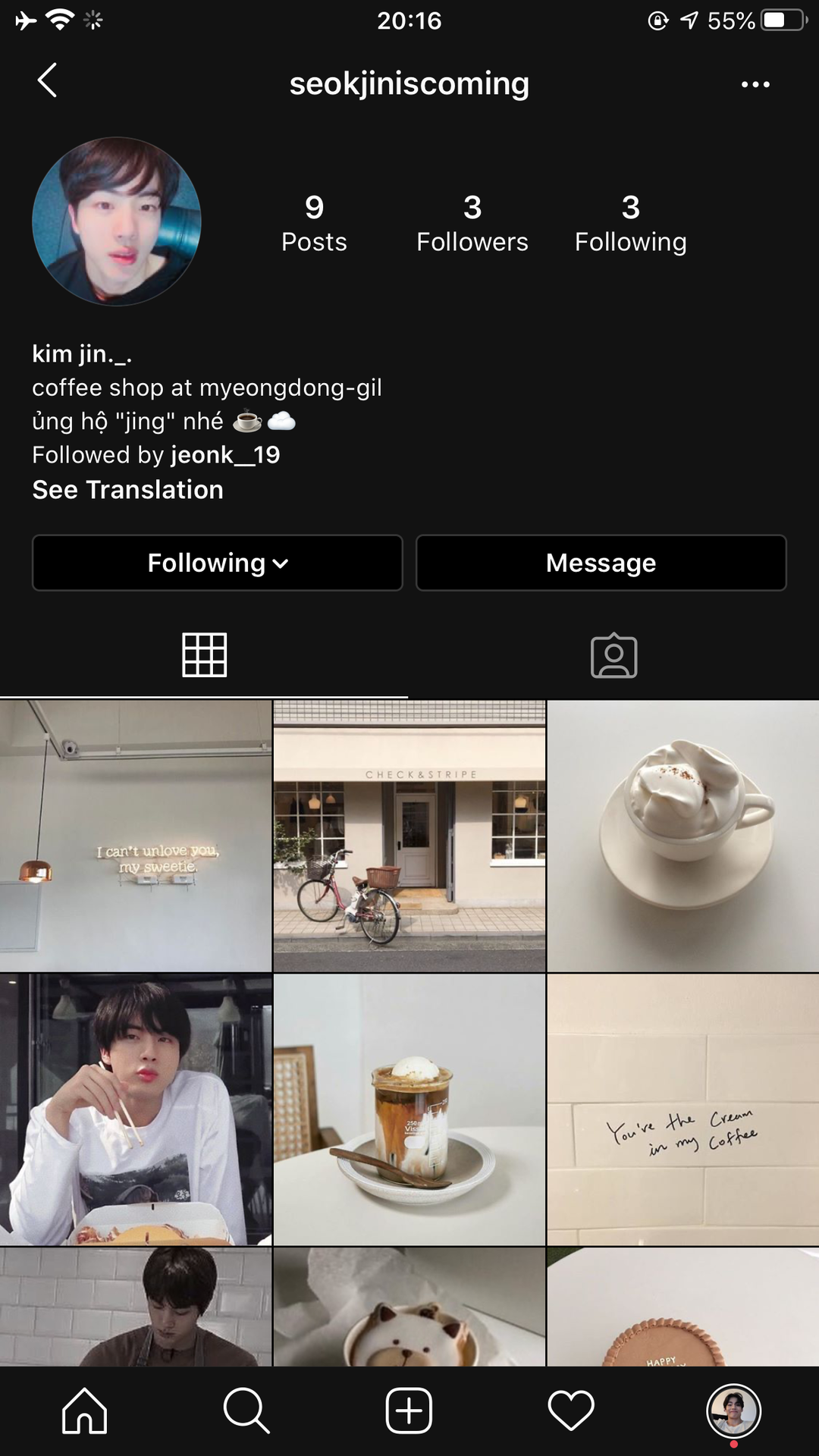Open the "You're the Cream in my Coffee" post

tap(683, 1109)
